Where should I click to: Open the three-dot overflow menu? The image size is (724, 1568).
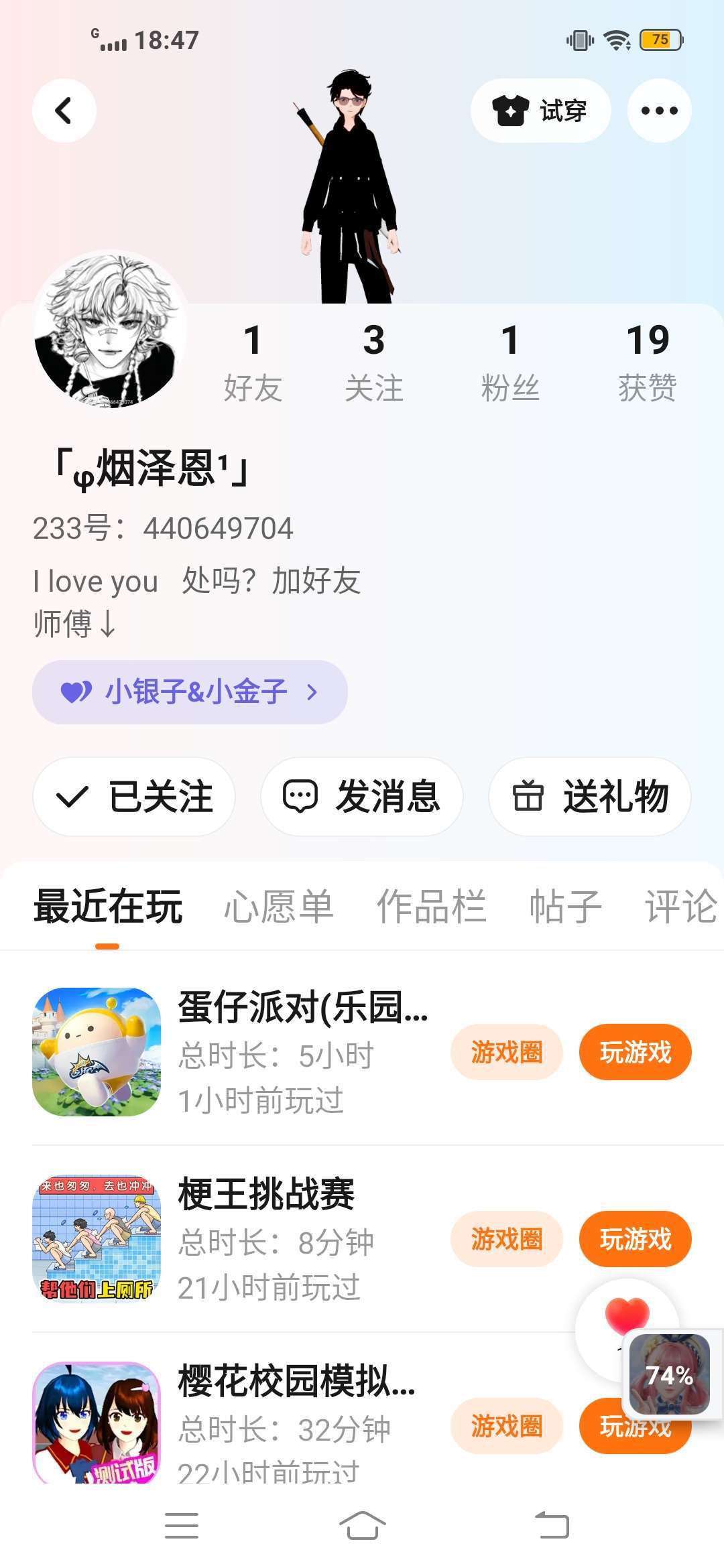(x=659, y=111)
